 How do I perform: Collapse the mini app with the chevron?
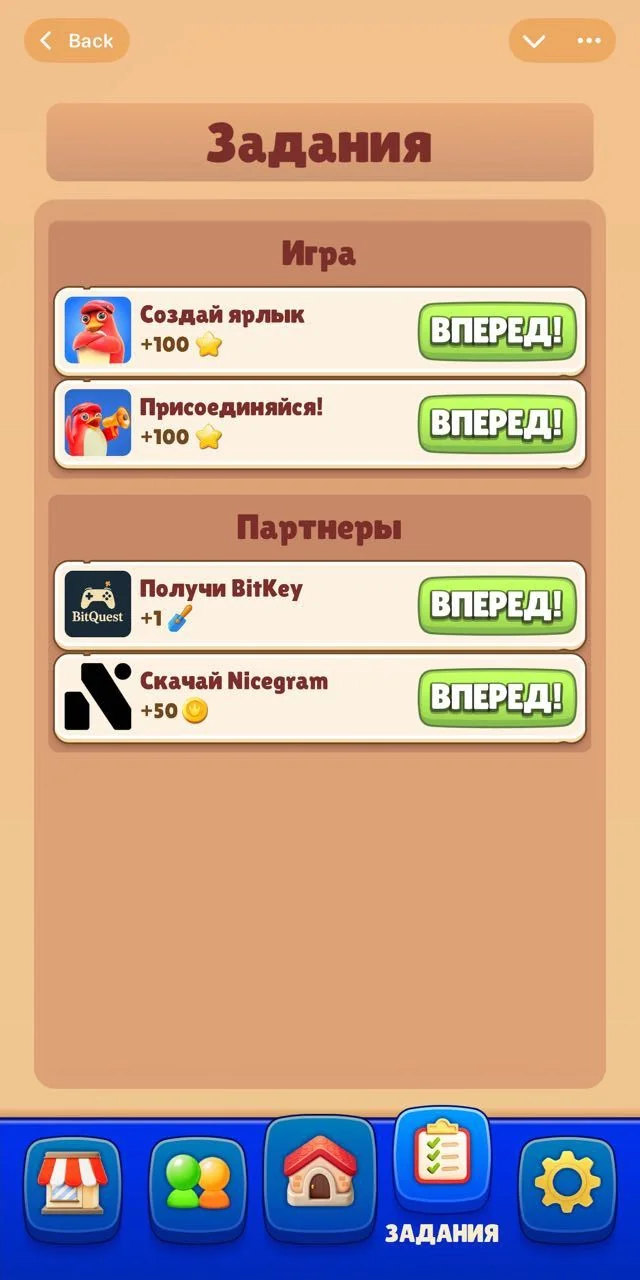click(534, 41)
